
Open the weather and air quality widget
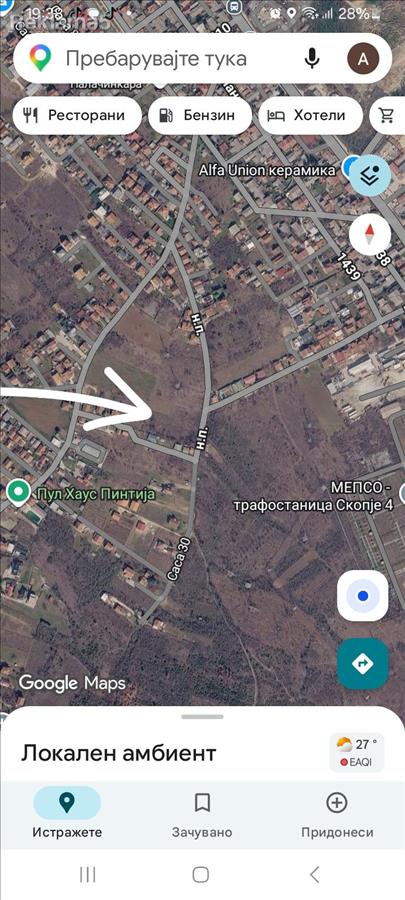click(357, 752)
